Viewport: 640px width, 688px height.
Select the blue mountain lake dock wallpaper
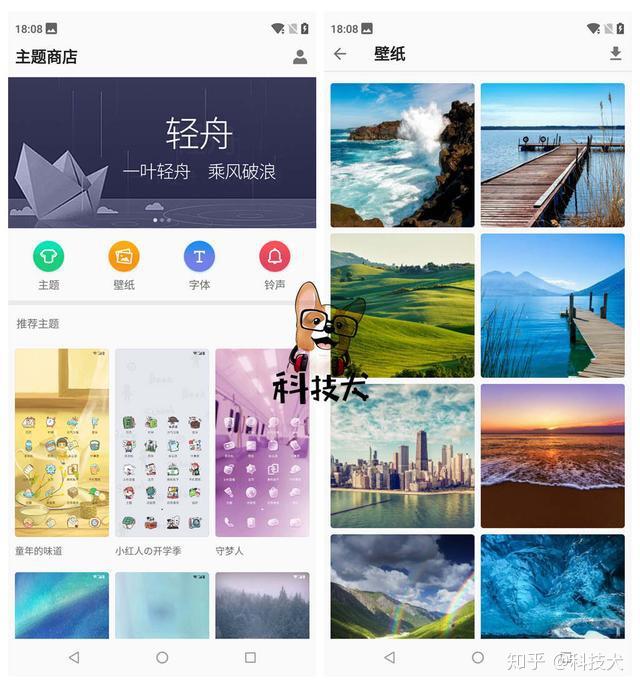(552, 305)
